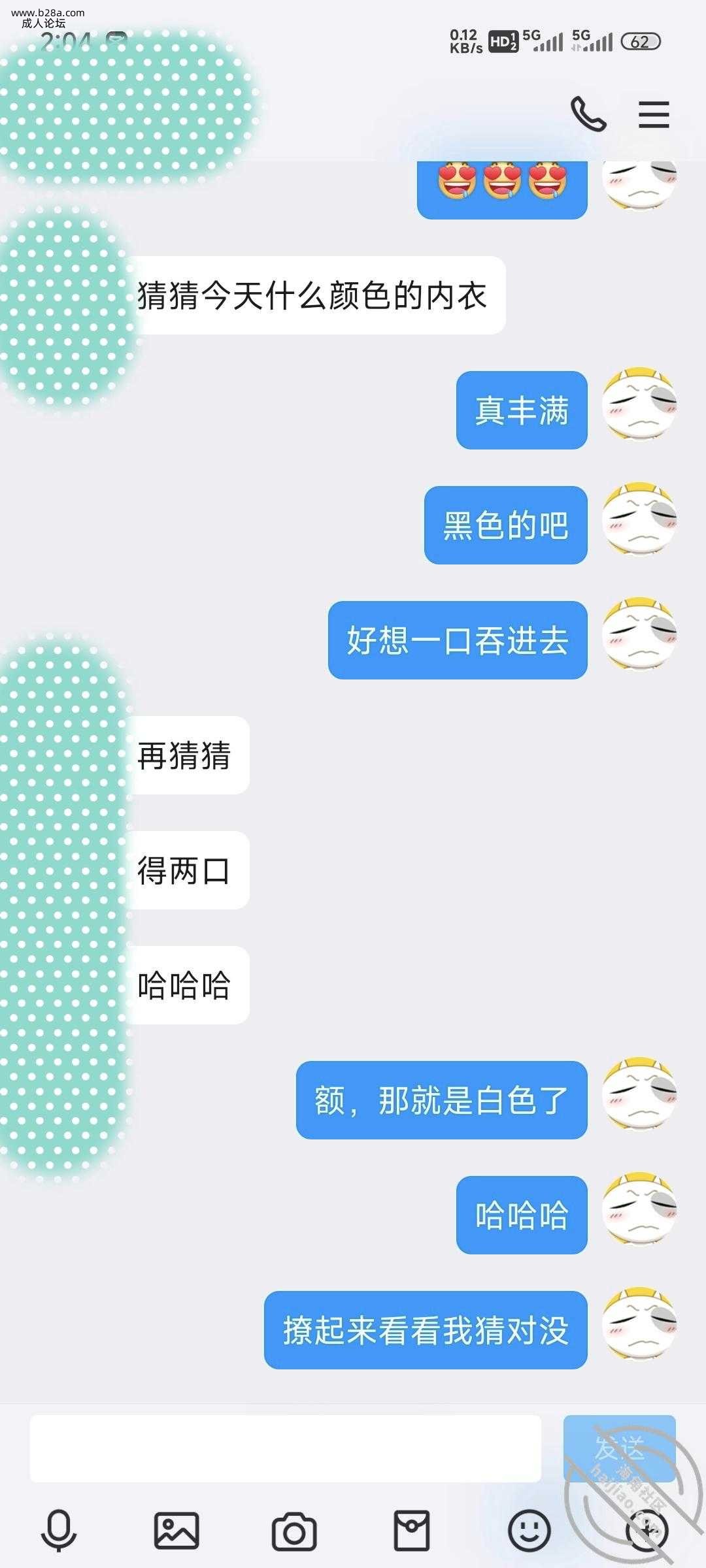Tap the message input field
This screenshot has width=706, height=1568.
[285, 1448]
